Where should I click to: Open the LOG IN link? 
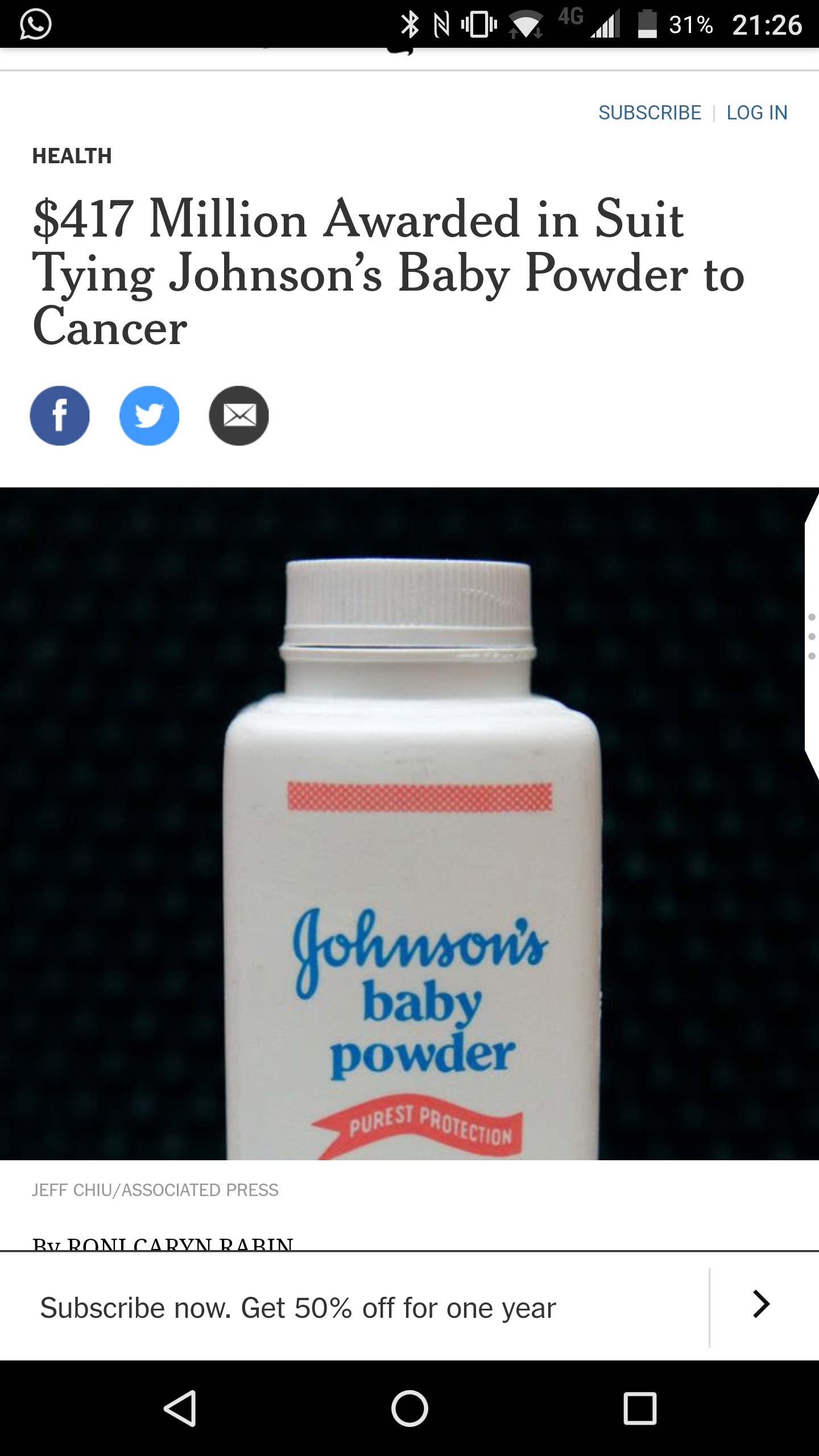tap(757, 113)
